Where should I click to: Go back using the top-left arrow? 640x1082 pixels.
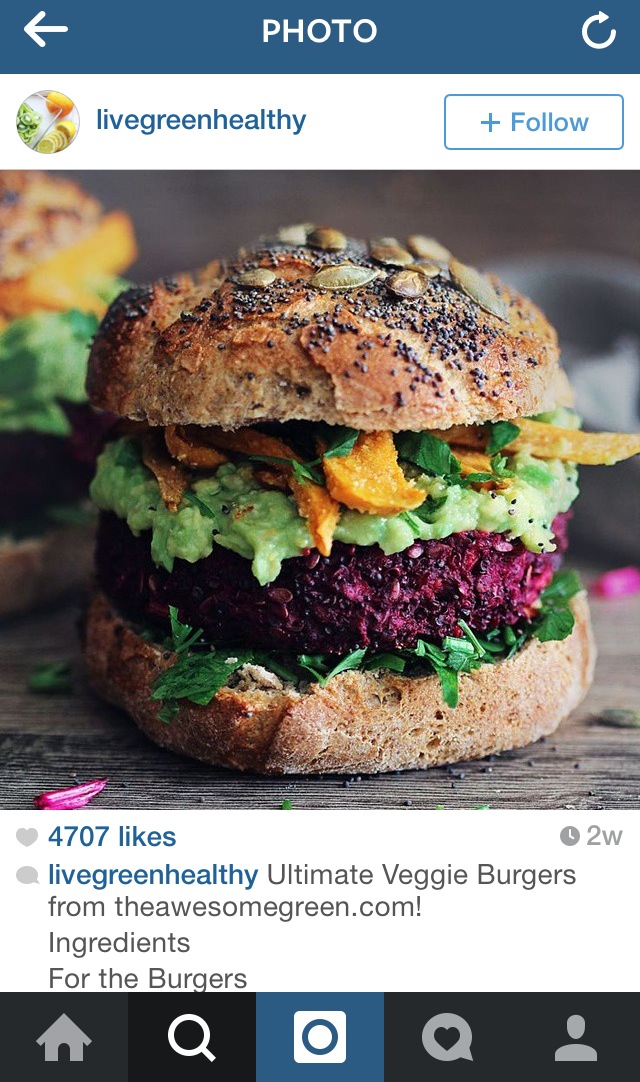(45, 31)
